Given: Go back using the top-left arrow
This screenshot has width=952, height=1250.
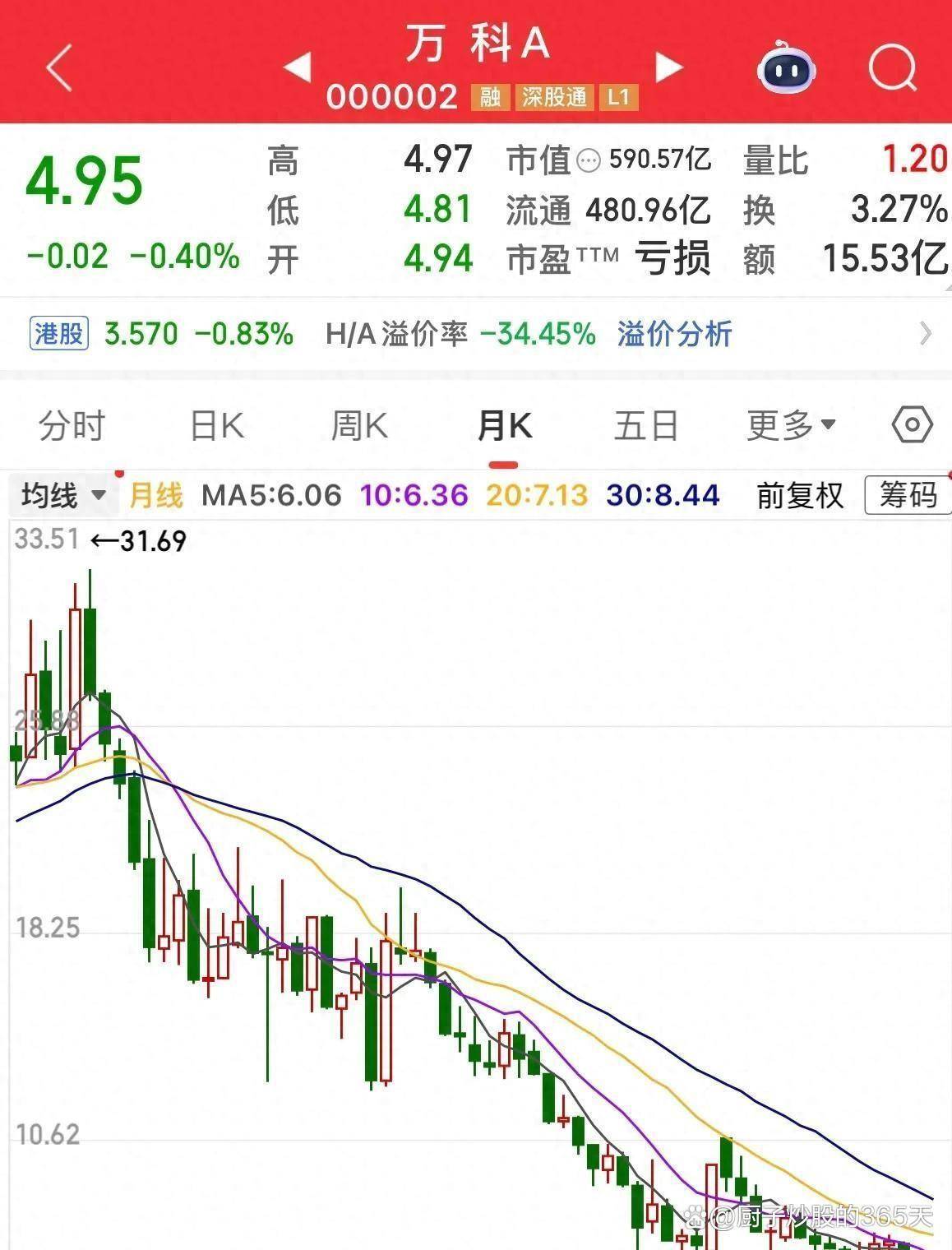Looking at the screenshot, I should [60, 67].
